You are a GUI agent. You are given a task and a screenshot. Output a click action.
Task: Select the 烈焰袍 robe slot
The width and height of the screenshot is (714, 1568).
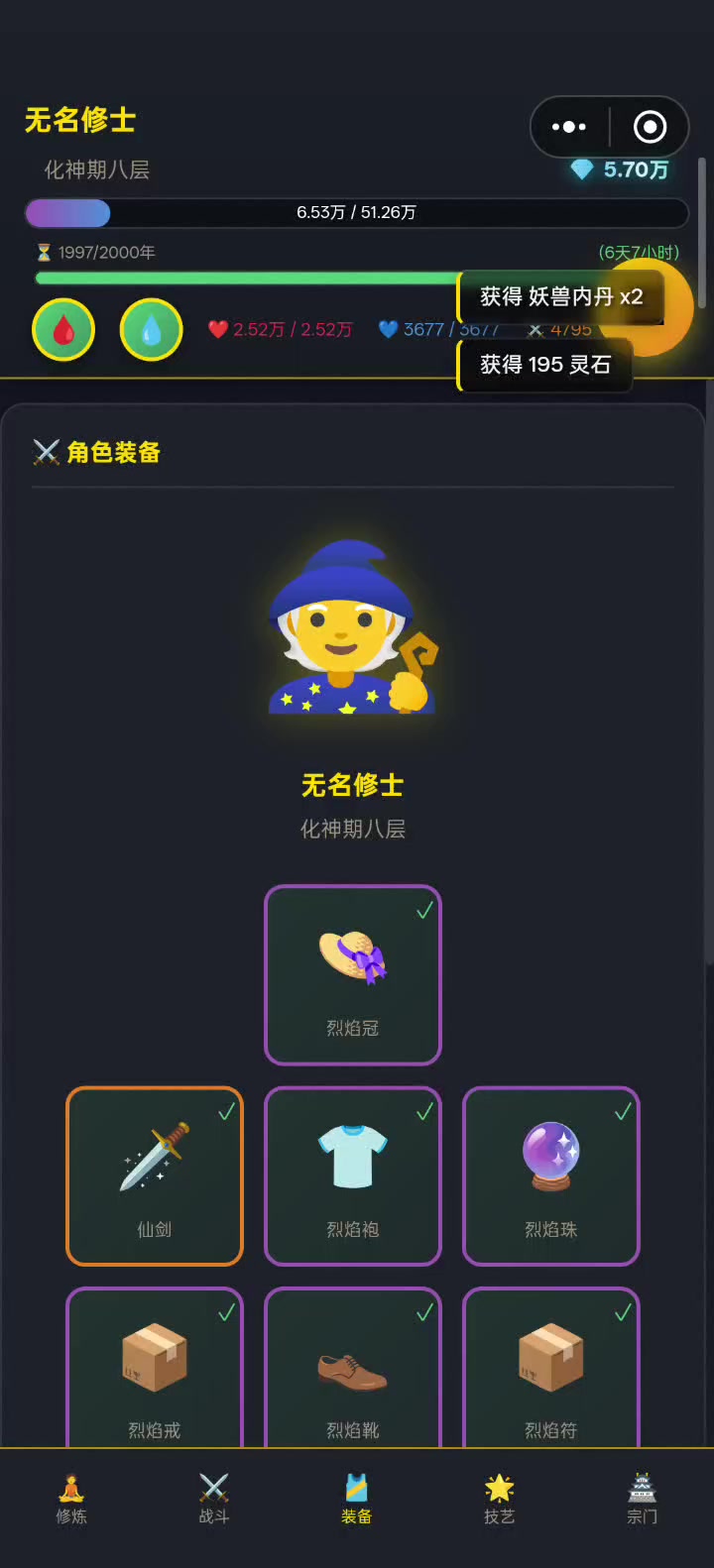tap(353, 1176)
